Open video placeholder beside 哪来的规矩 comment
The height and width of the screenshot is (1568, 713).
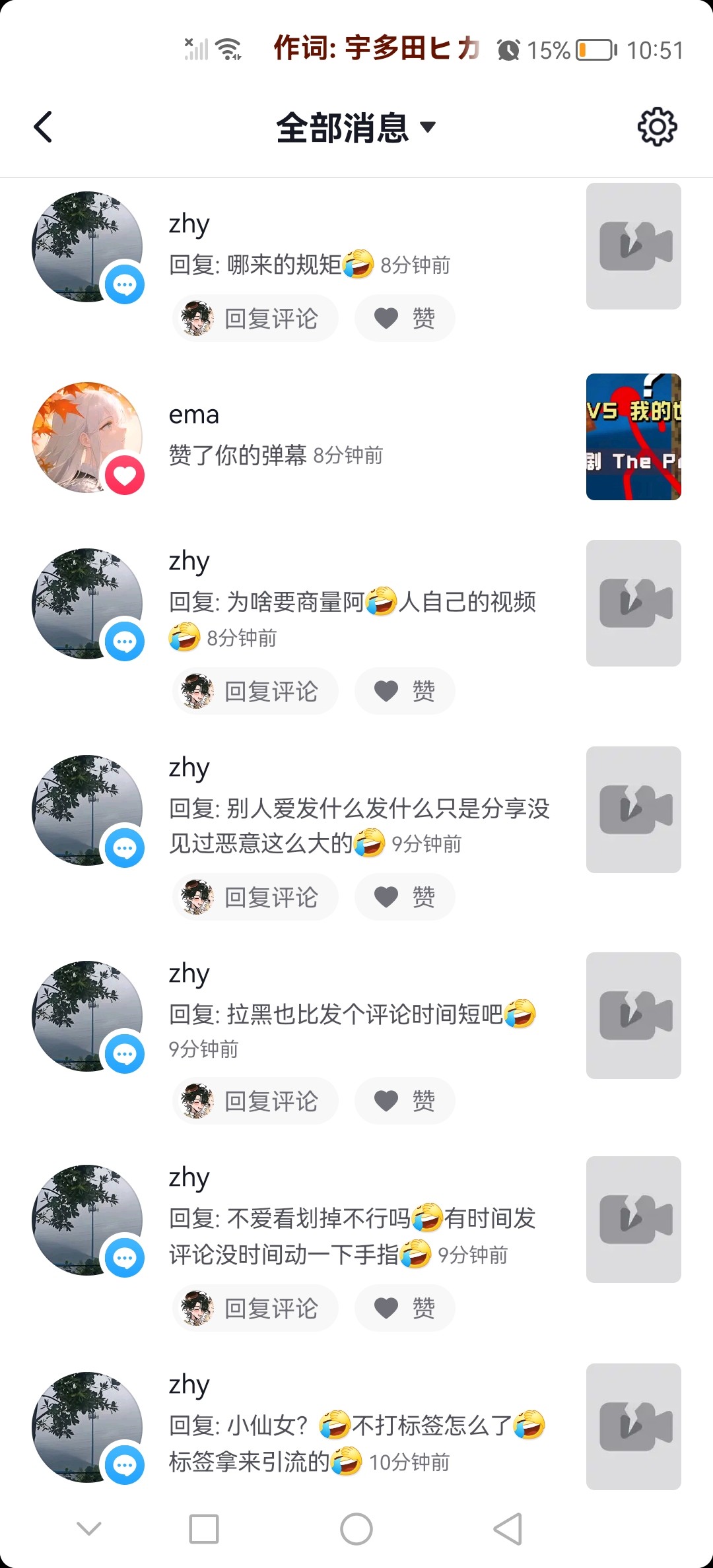(633, 246)
